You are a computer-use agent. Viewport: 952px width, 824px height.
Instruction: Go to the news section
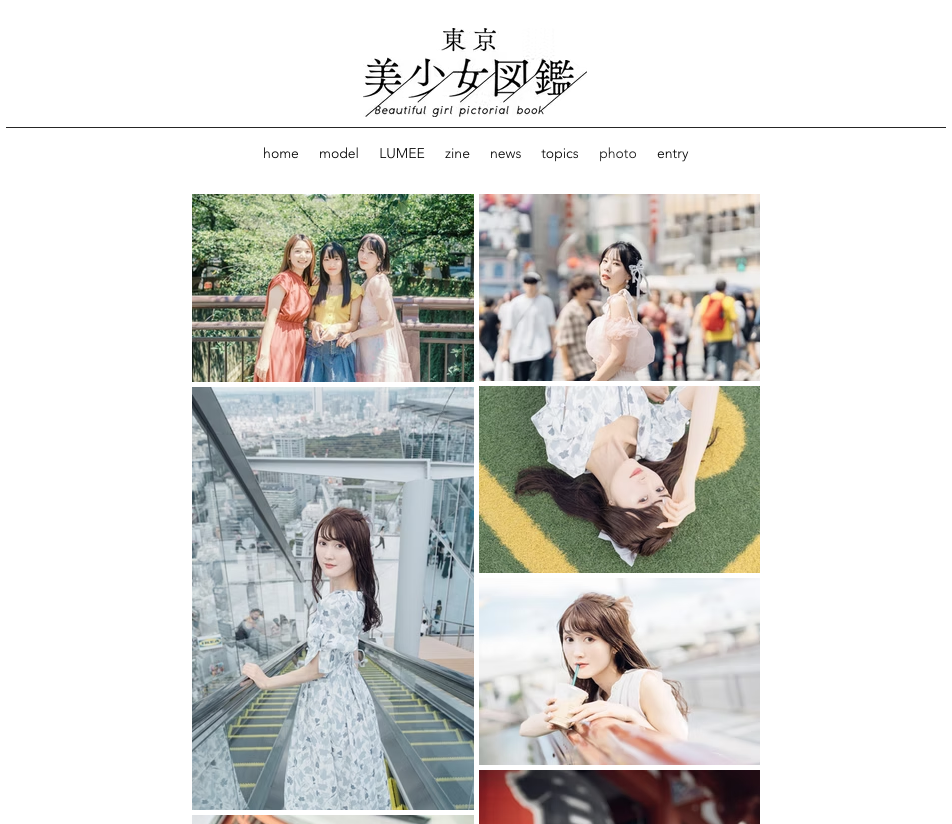(505, 153)
